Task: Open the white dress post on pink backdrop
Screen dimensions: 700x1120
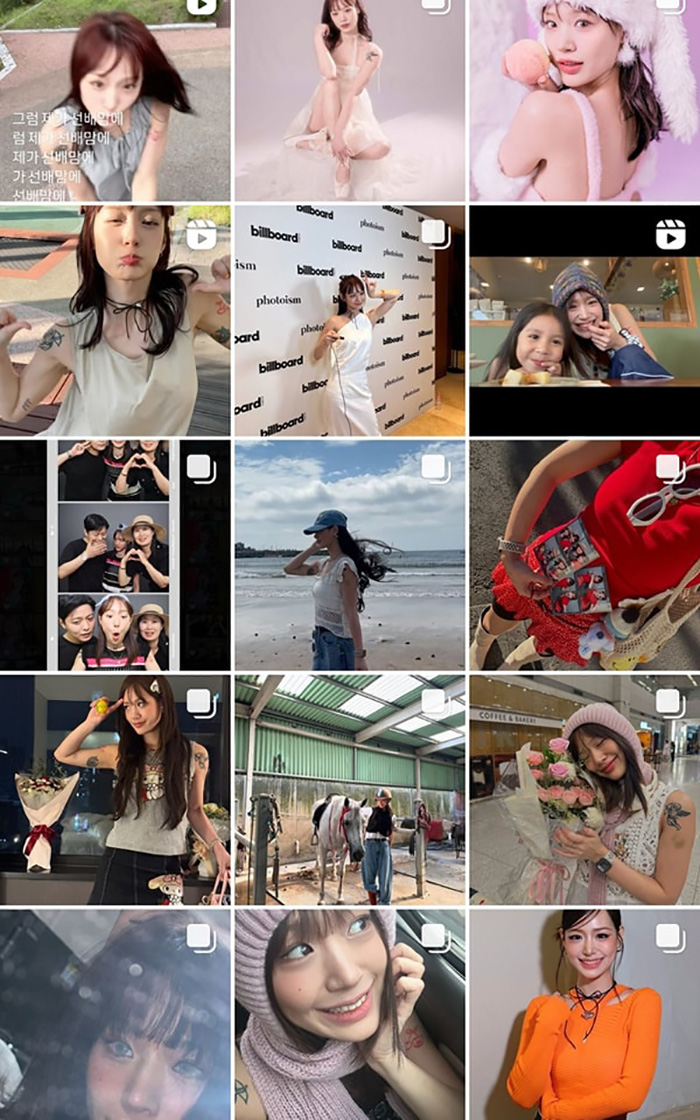Action: pyautogui.click(x=349, y=100)
